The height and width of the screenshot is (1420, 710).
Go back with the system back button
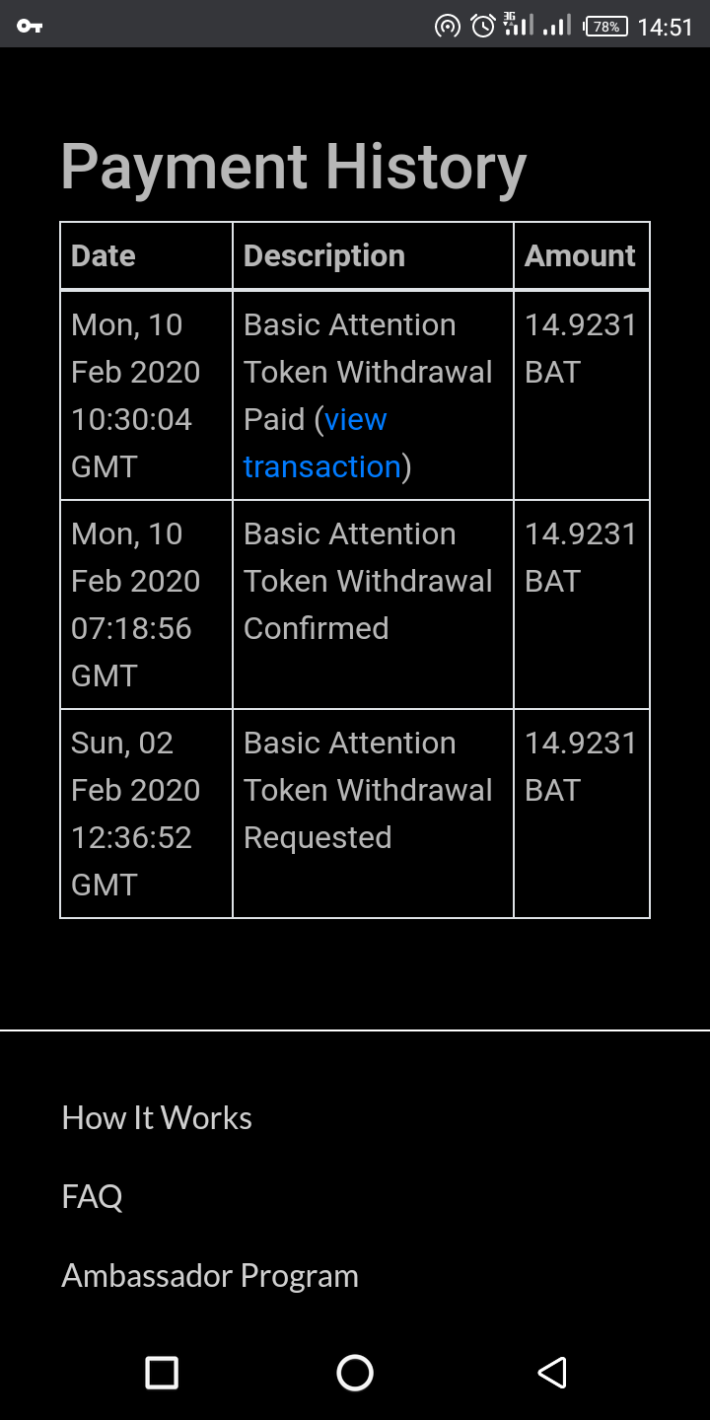click(x=552, y=1372)
